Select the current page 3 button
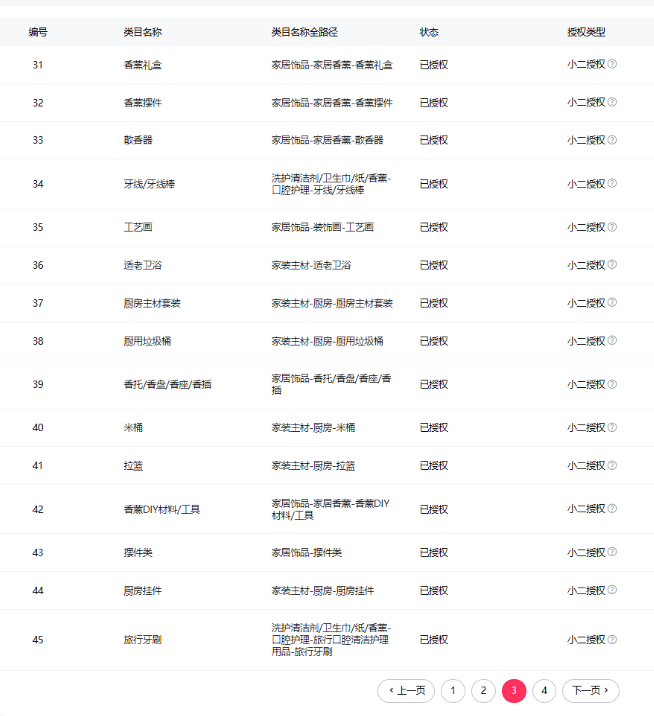654x716 pixels. click(x=514, y=690)
